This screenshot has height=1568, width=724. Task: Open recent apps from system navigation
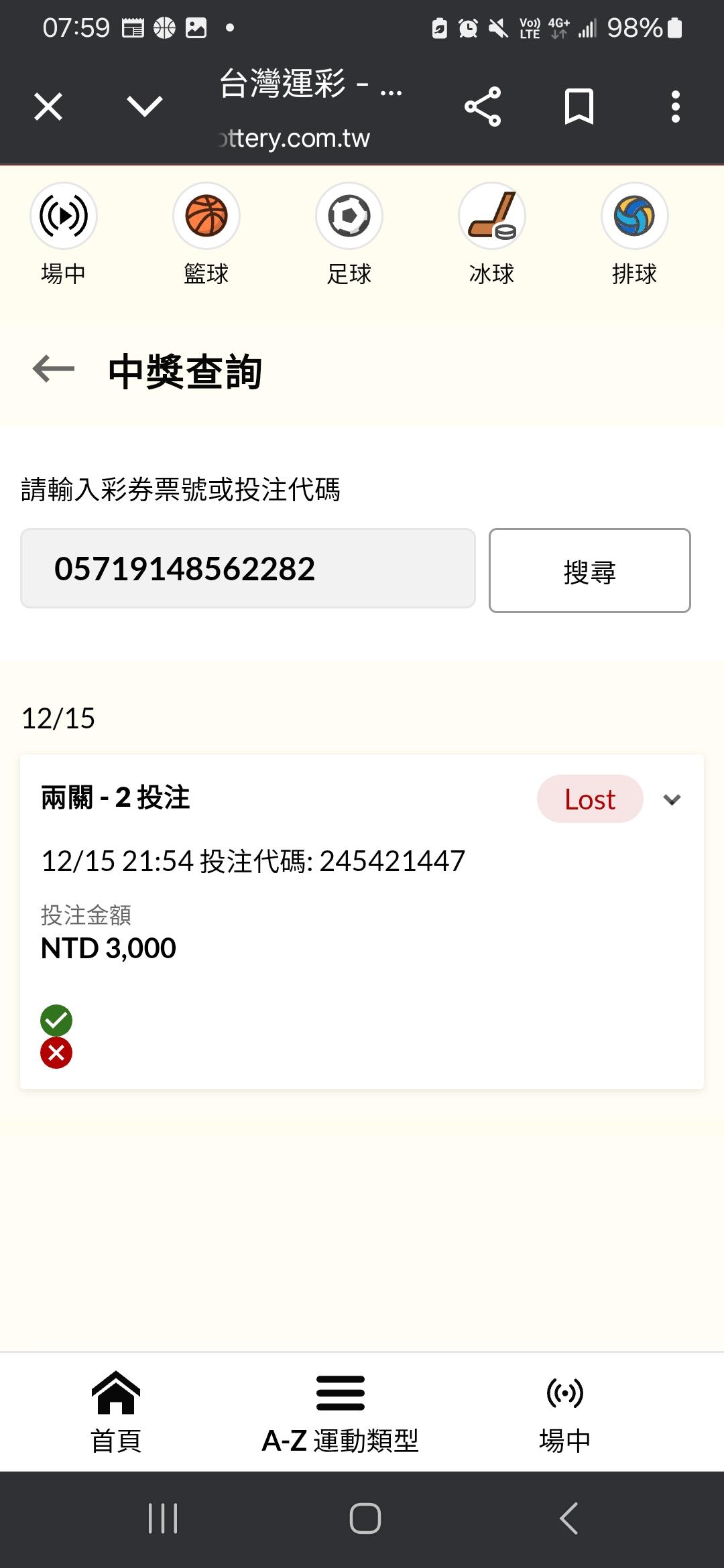pos(163,1518)
